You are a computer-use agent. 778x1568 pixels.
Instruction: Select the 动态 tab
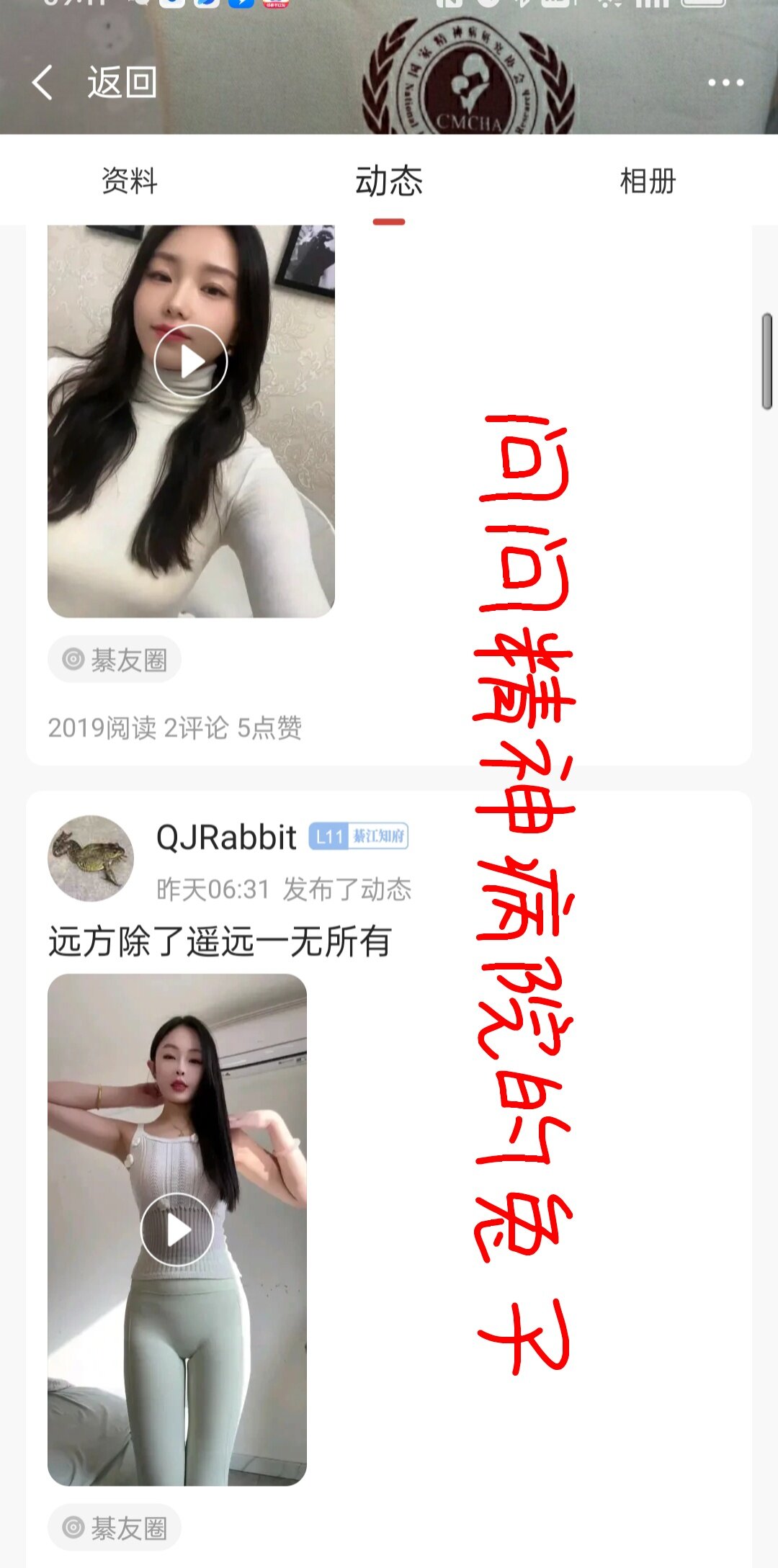point(389,181)
